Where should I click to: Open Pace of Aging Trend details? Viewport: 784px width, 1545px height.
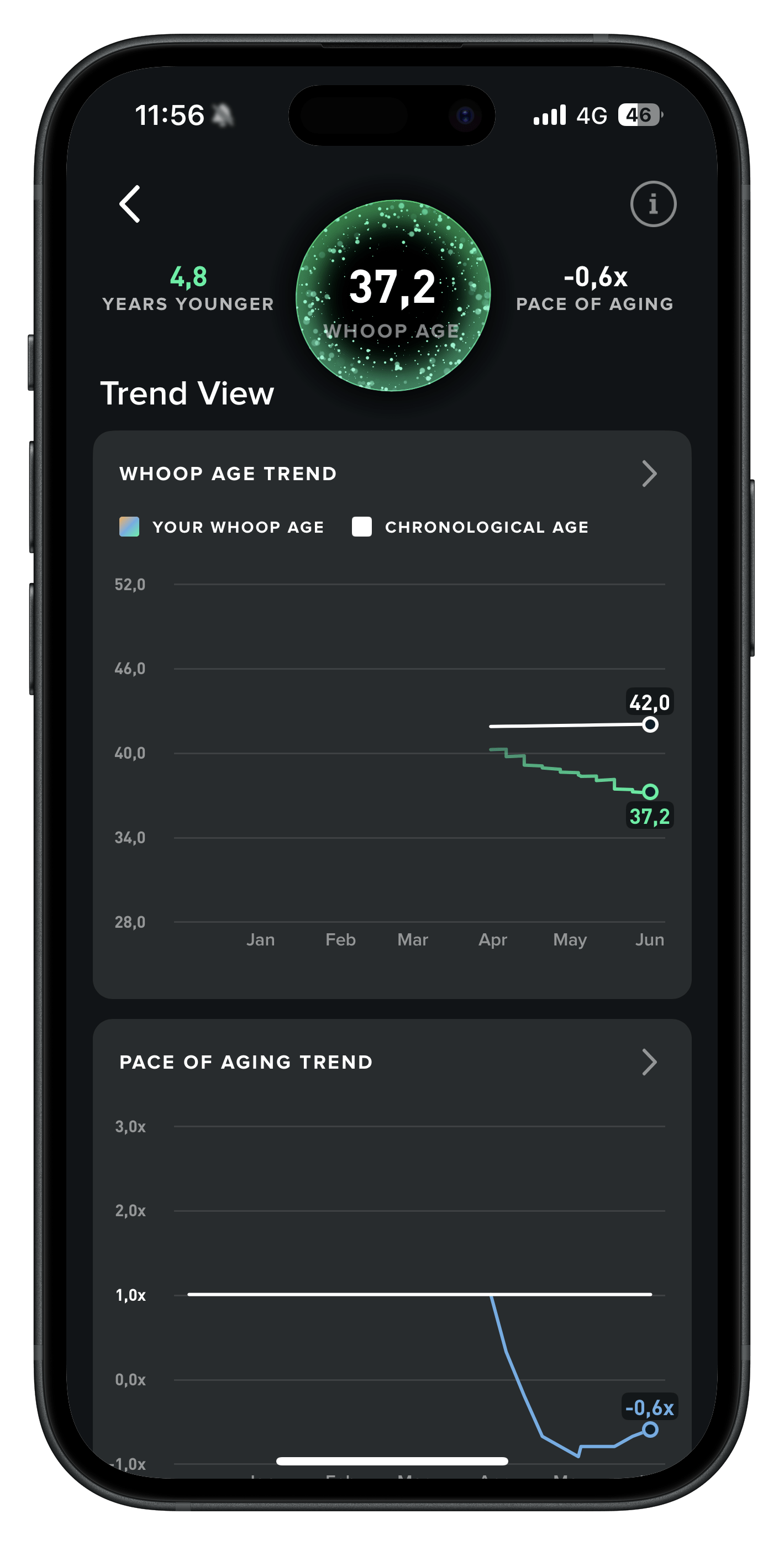pyautogui.click(x=649, y=1062)
